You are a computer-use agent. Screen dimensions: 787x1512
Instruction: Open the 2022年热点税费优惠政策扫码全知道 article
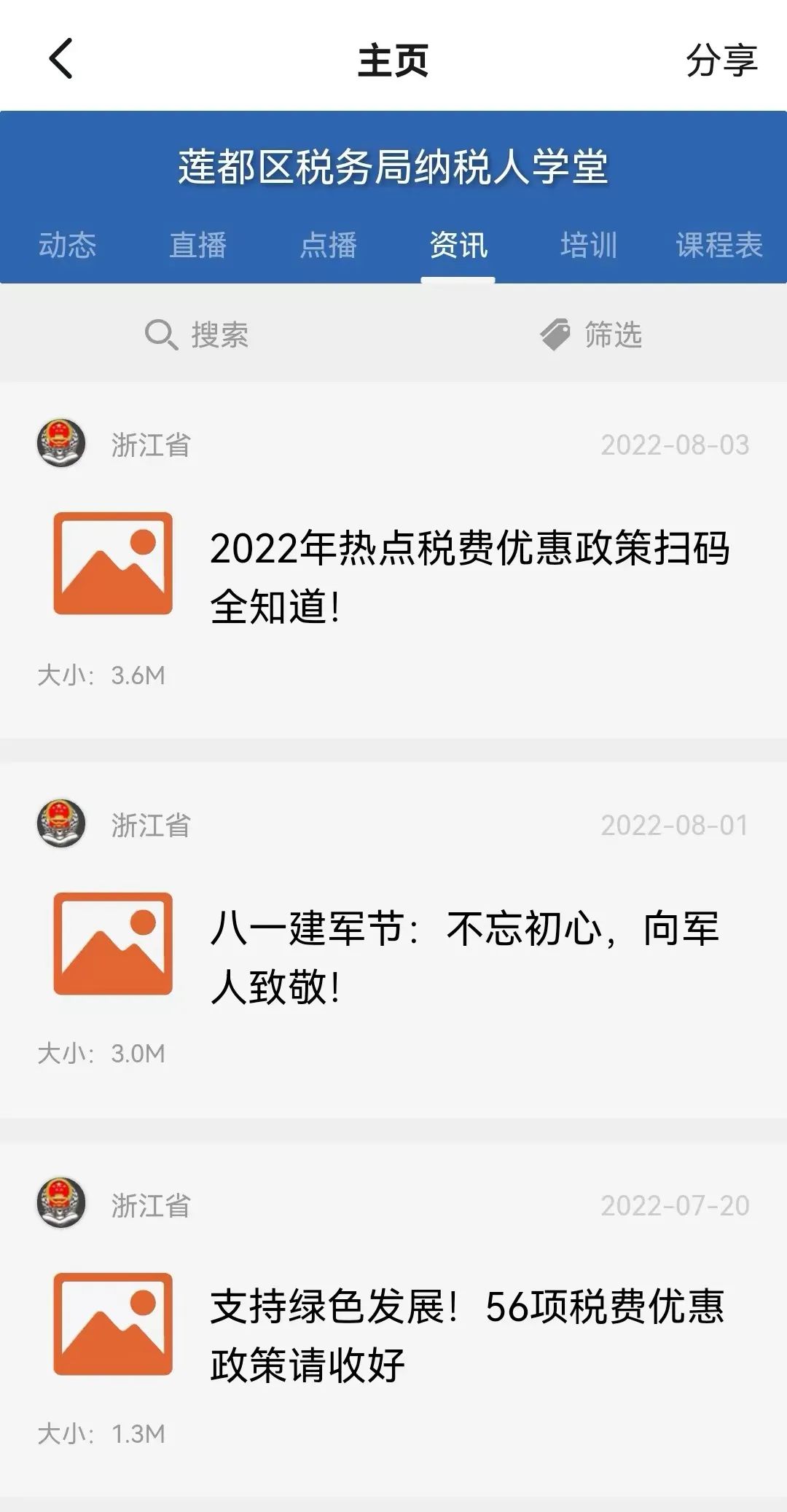[x=393, y=560]
